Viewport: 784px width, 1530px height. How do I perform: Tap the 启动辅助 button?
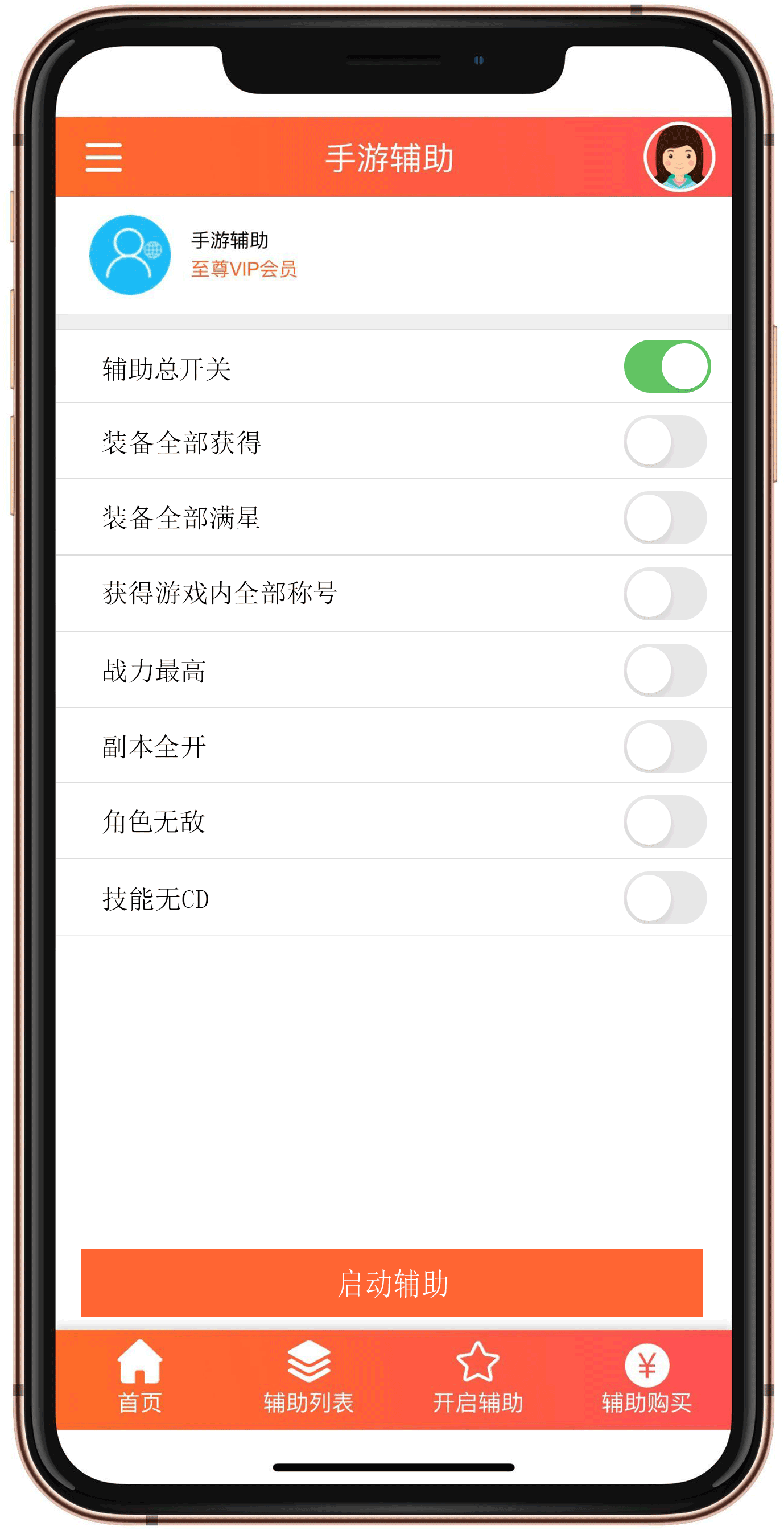tap(391, 1283)
